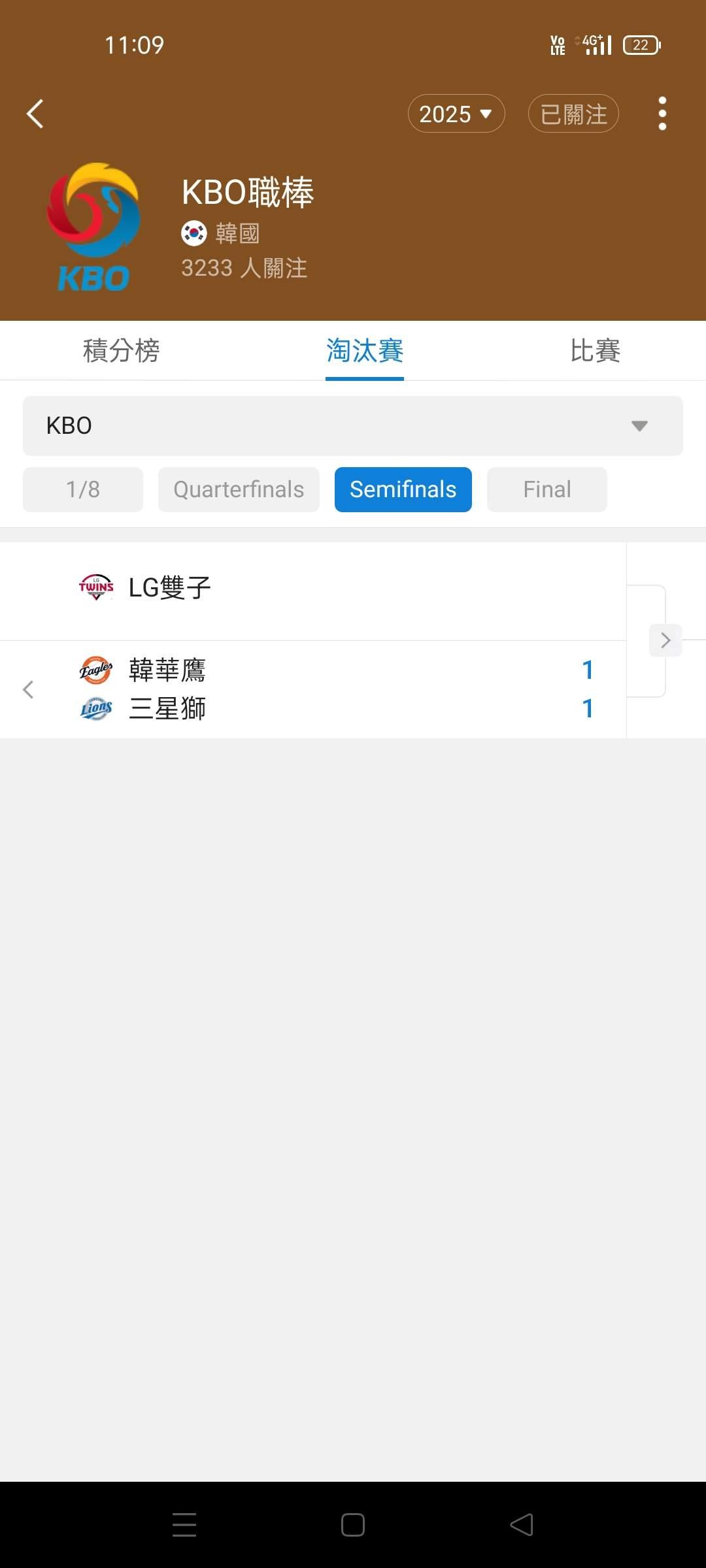Tap the 已關注 following button
The image size is (706, 1568).
(573, 114)
